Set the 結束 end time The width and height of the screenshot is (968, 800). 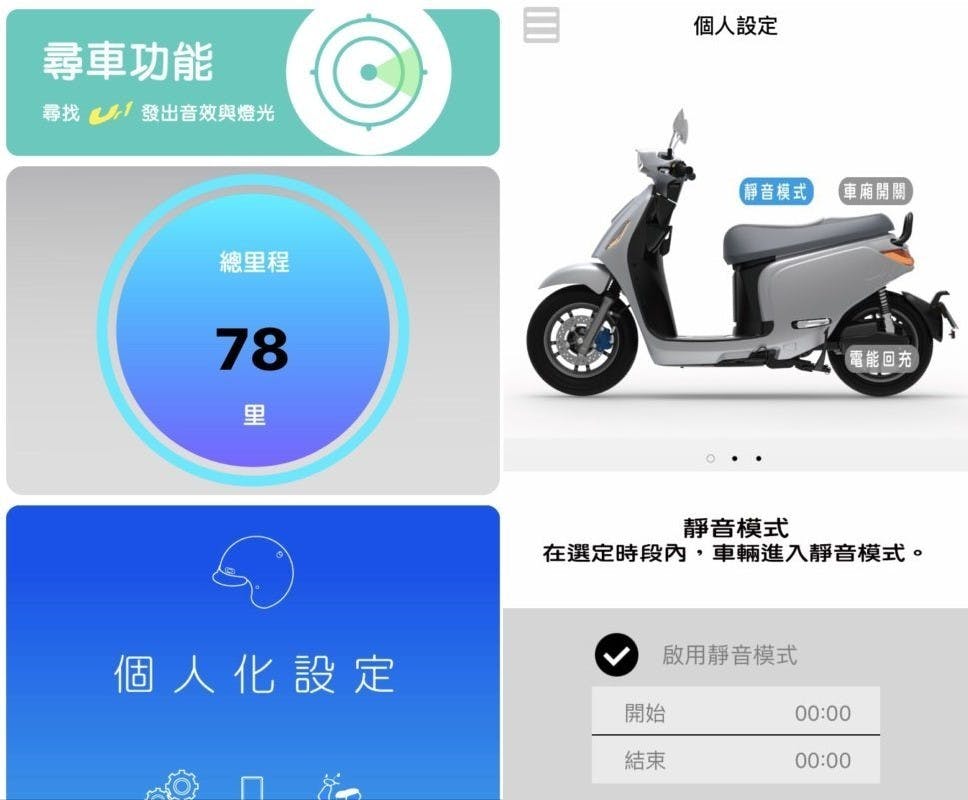click(737, 760)
